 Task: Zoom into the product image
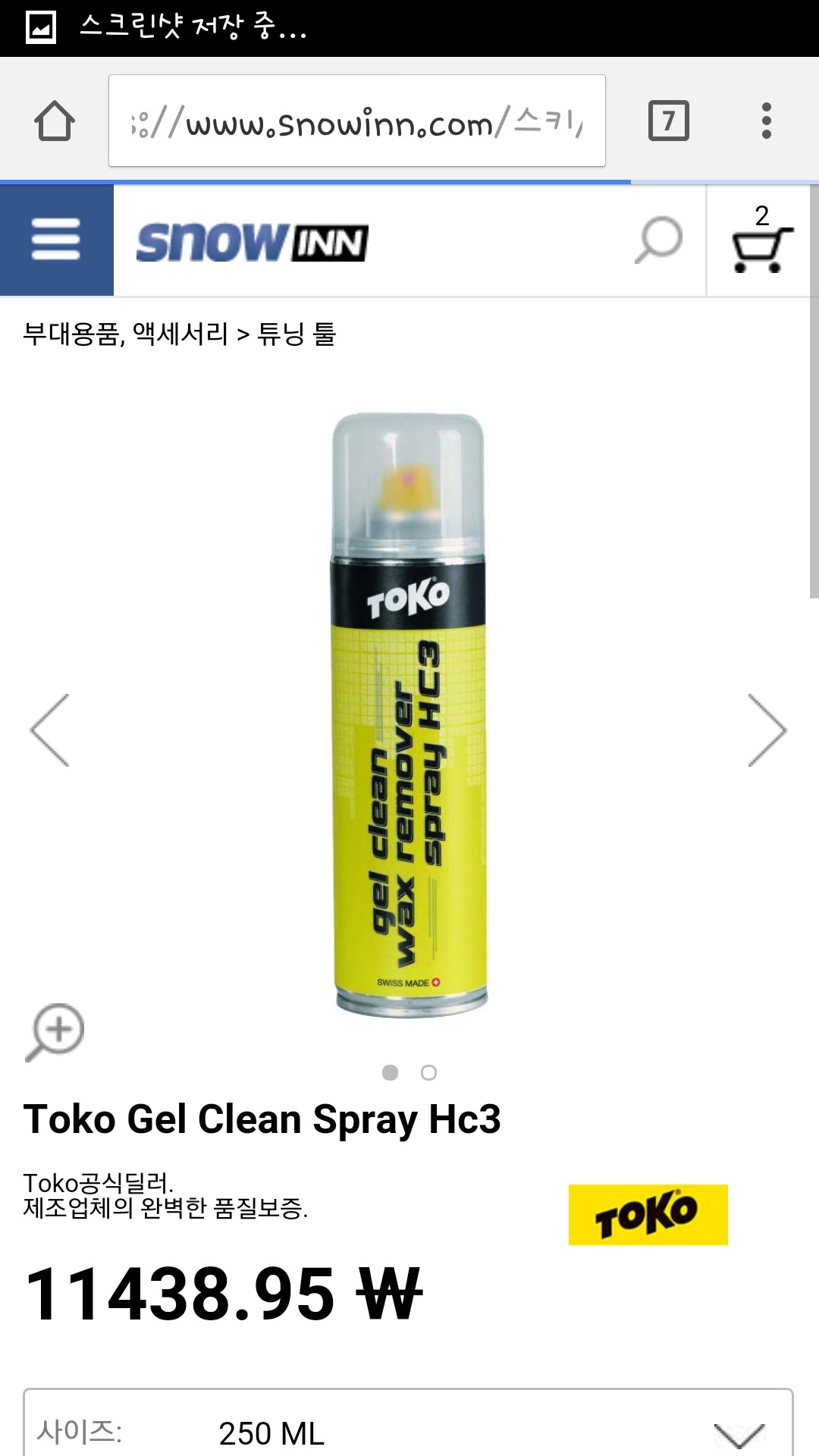pos(55,1031)
